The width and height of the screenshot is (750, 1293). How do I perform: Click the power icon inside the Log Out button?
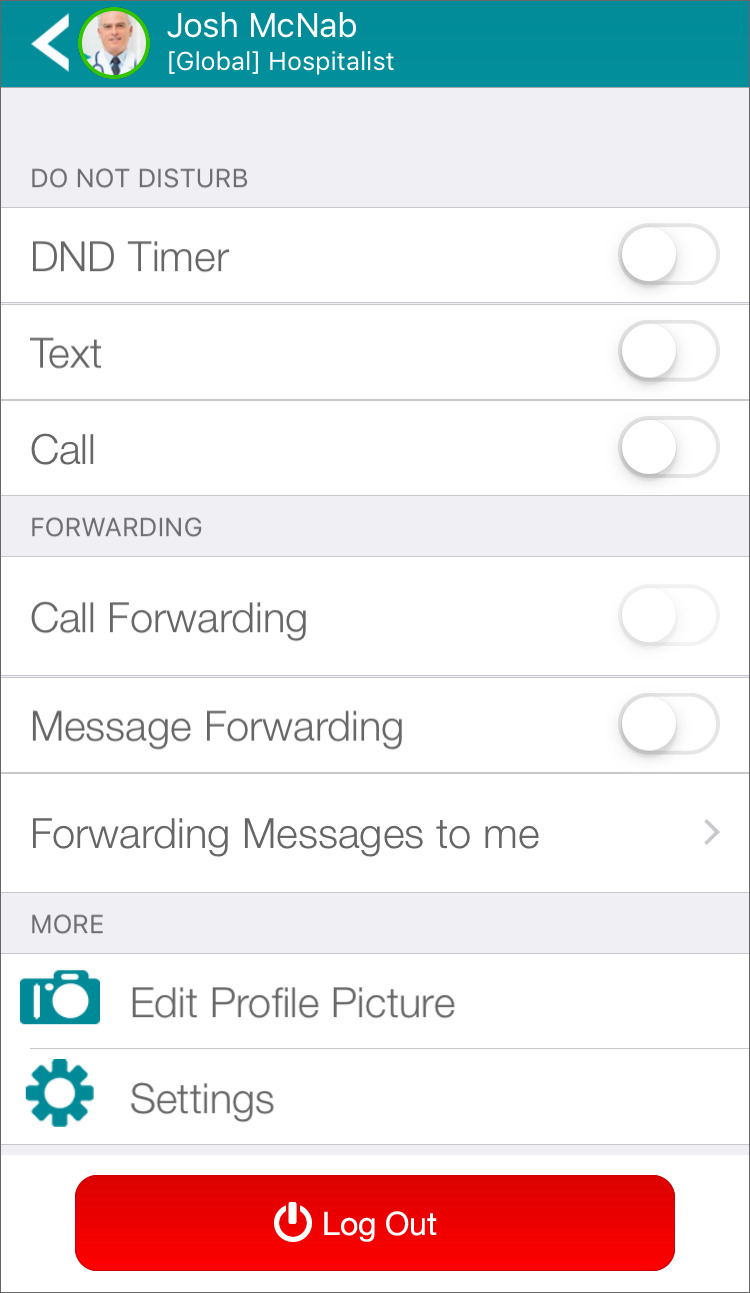pos(295,1223)
